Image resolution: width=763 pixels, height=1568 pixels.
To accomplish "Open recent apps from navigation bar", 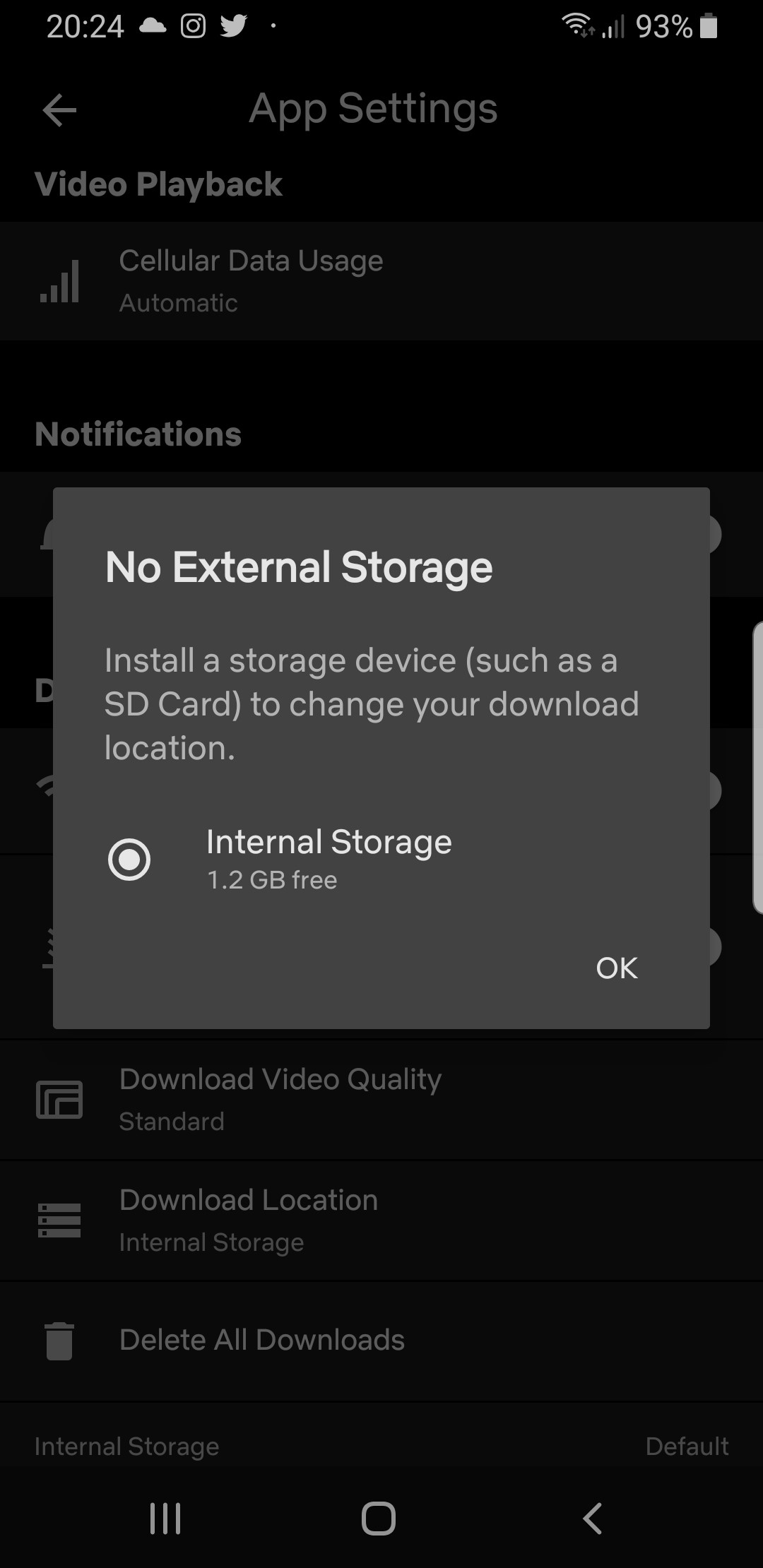I will coord(165,1518).
